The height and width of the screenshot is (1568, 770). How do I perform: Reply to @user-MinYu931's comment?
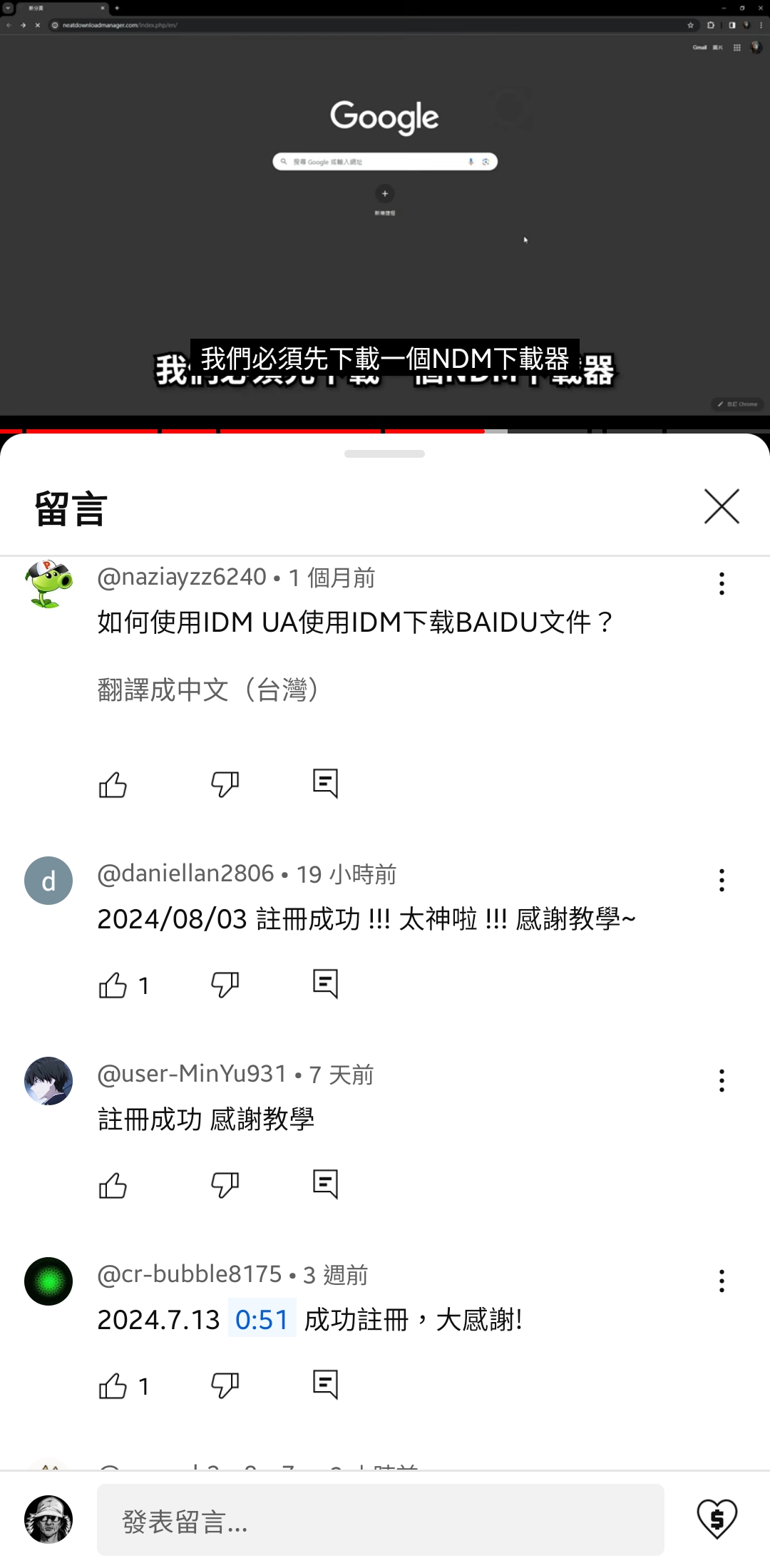(325, 1184)
